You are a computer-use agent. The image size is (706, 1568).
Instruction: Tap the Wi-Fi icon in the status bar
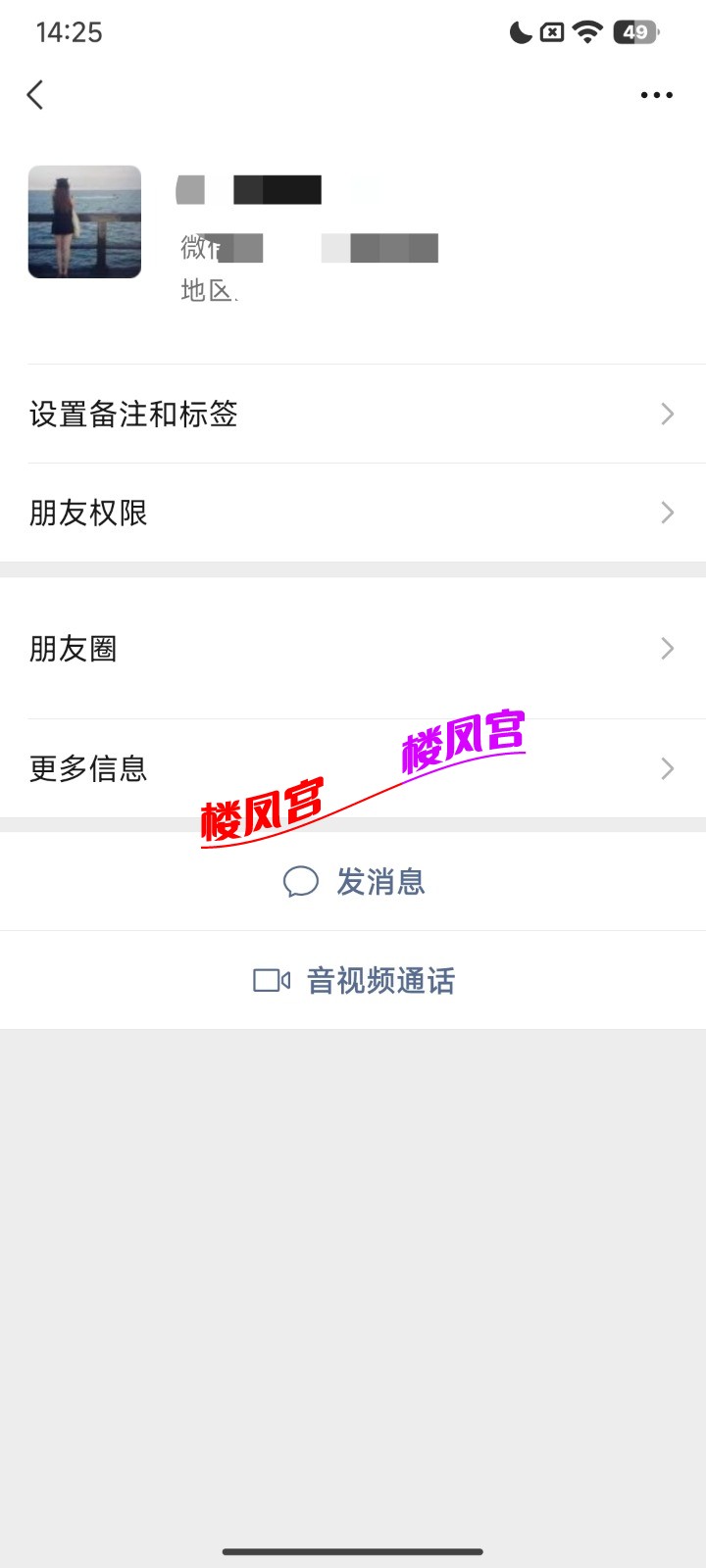click(x=585, y=32)
